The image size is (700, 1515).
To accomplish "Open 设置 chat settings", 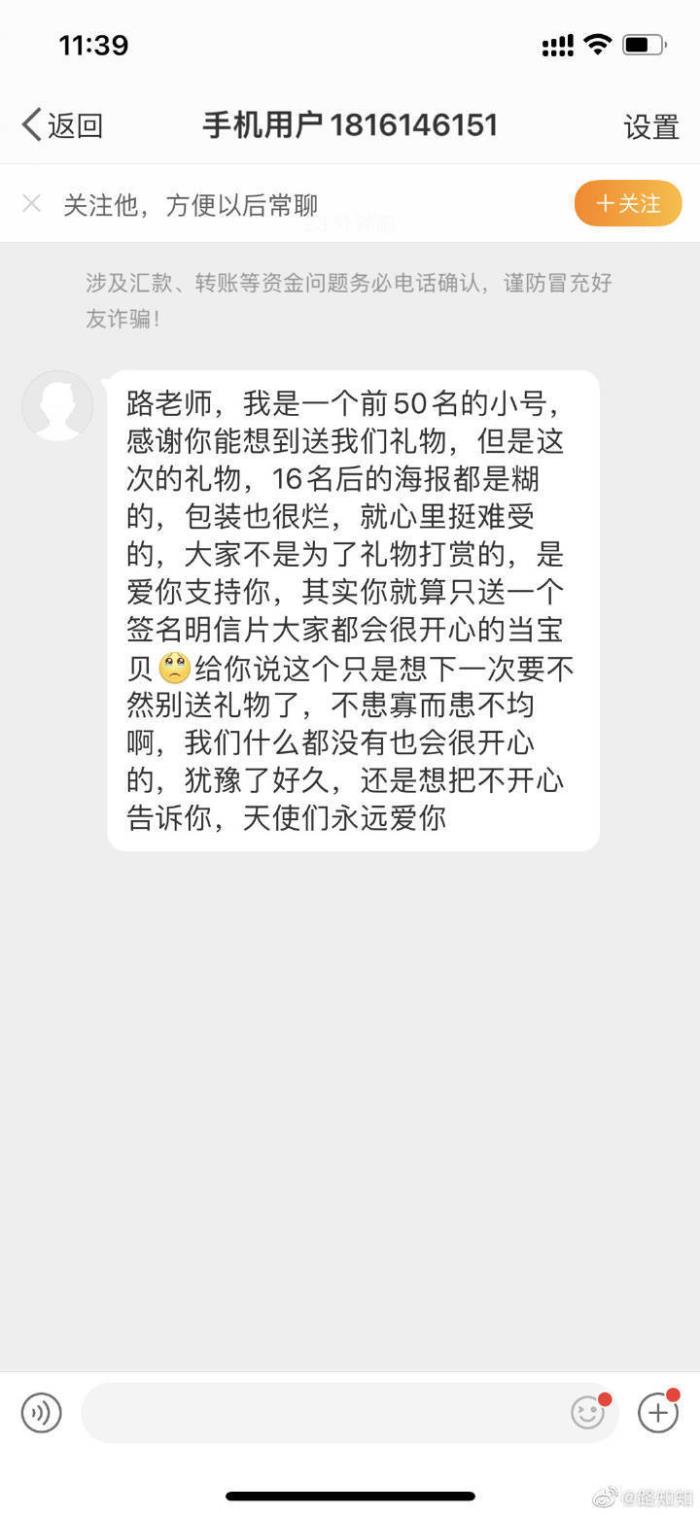I will pos(651,127).
